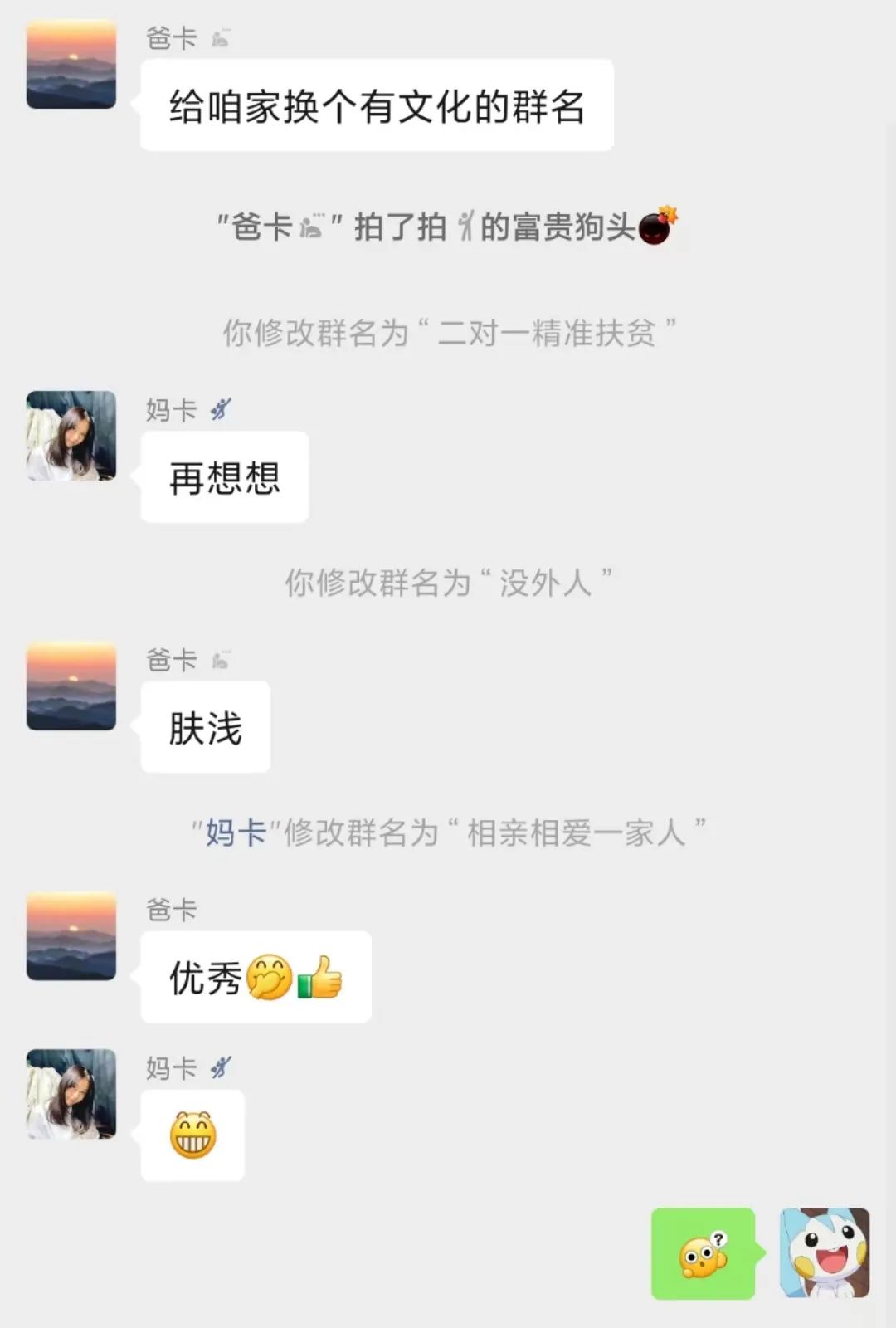Click the 再想想 message bubble
Screen dimensions: 896x1328
pos(222,475)
